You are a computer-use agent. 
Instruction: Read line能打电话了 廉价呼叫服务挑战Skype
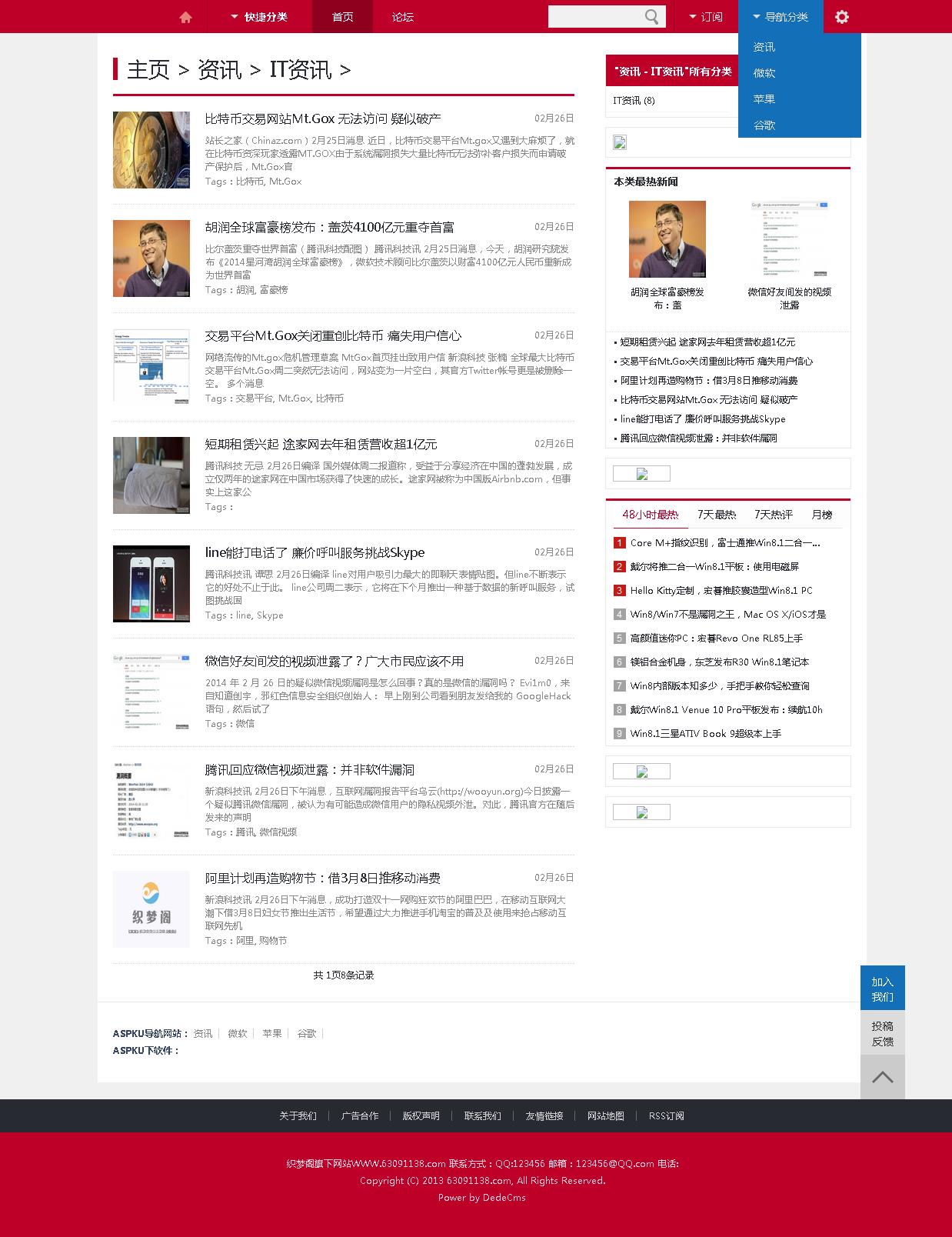[x=315, y=552]
